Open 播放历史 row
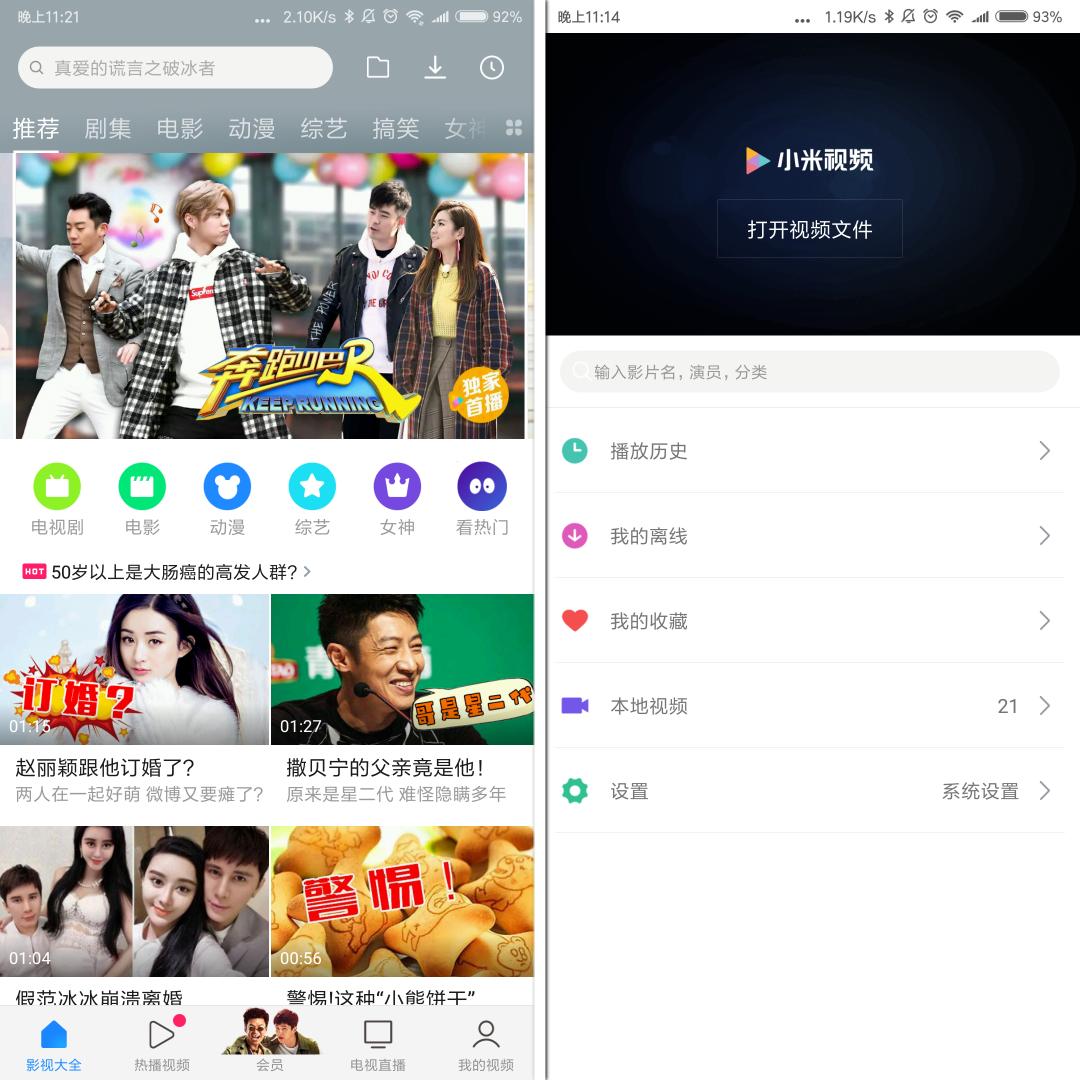This screenshot has height=1080, width=1080. pos(810,451)
